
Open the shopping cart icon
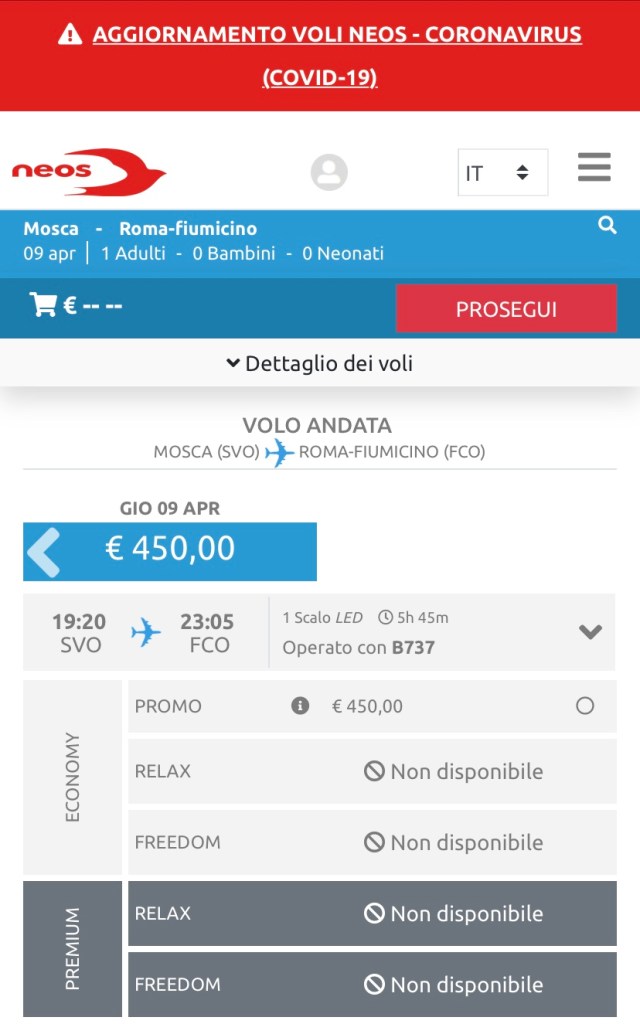[44, 305]
